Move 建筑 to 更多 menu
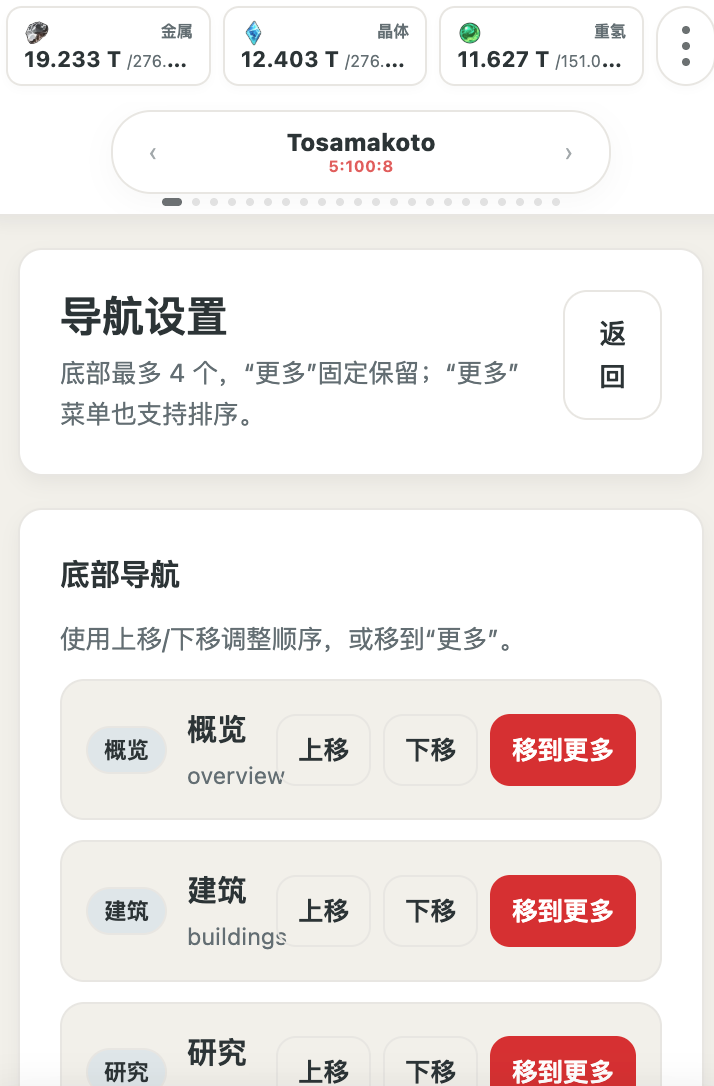This screenshot has height=1086, width=714. (562, 911)
